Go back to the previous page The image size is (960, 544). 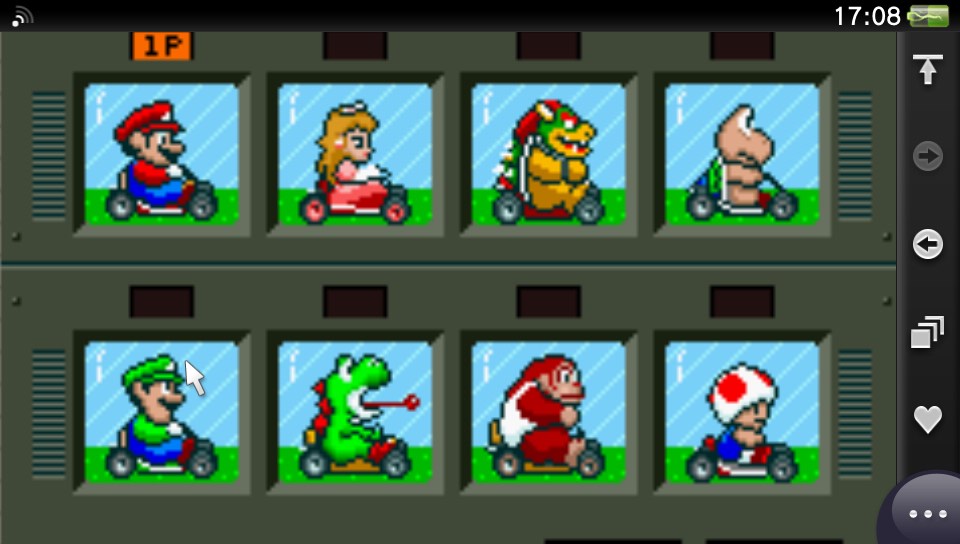click(928, 244)
